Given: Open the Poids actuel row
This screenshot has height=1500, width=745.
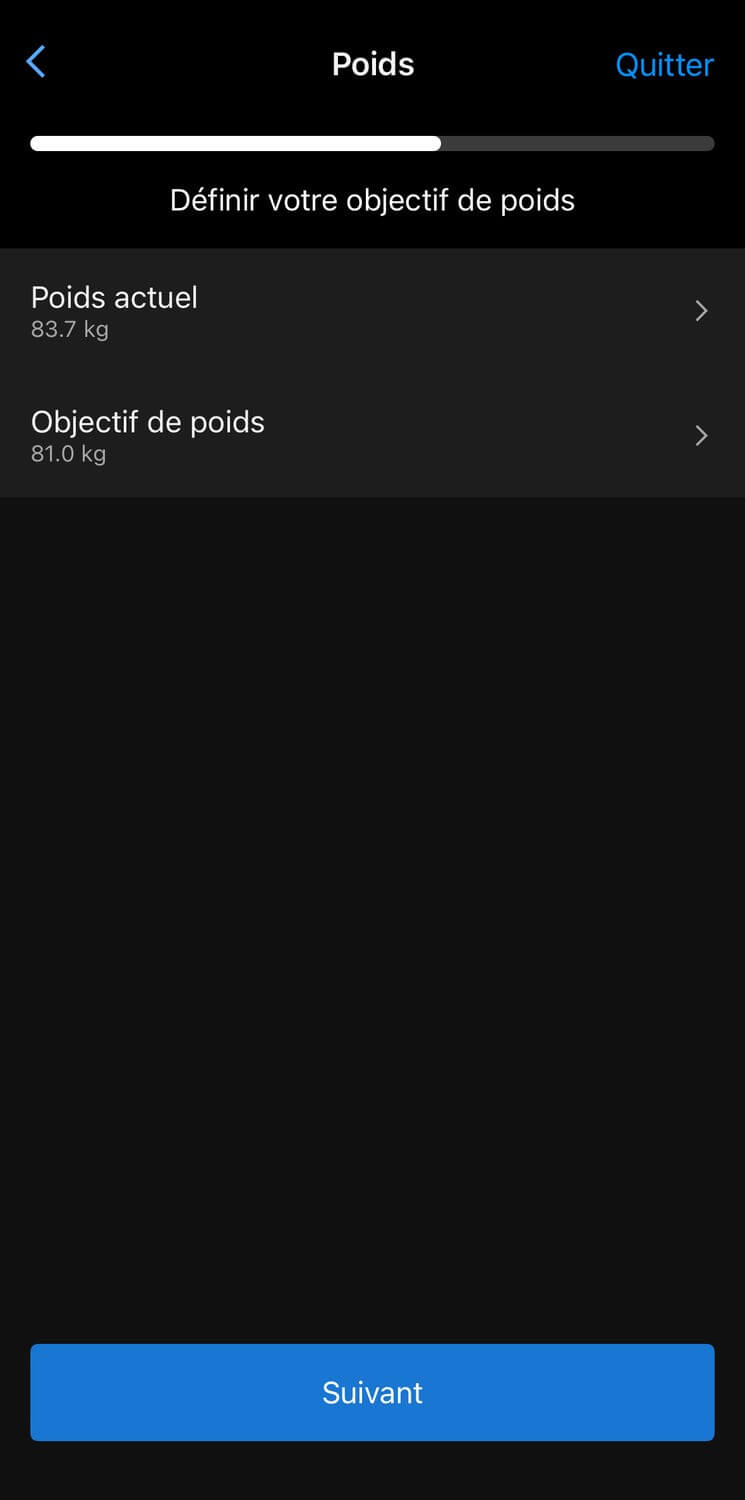Looking at the screenshot, I should 372,311.
